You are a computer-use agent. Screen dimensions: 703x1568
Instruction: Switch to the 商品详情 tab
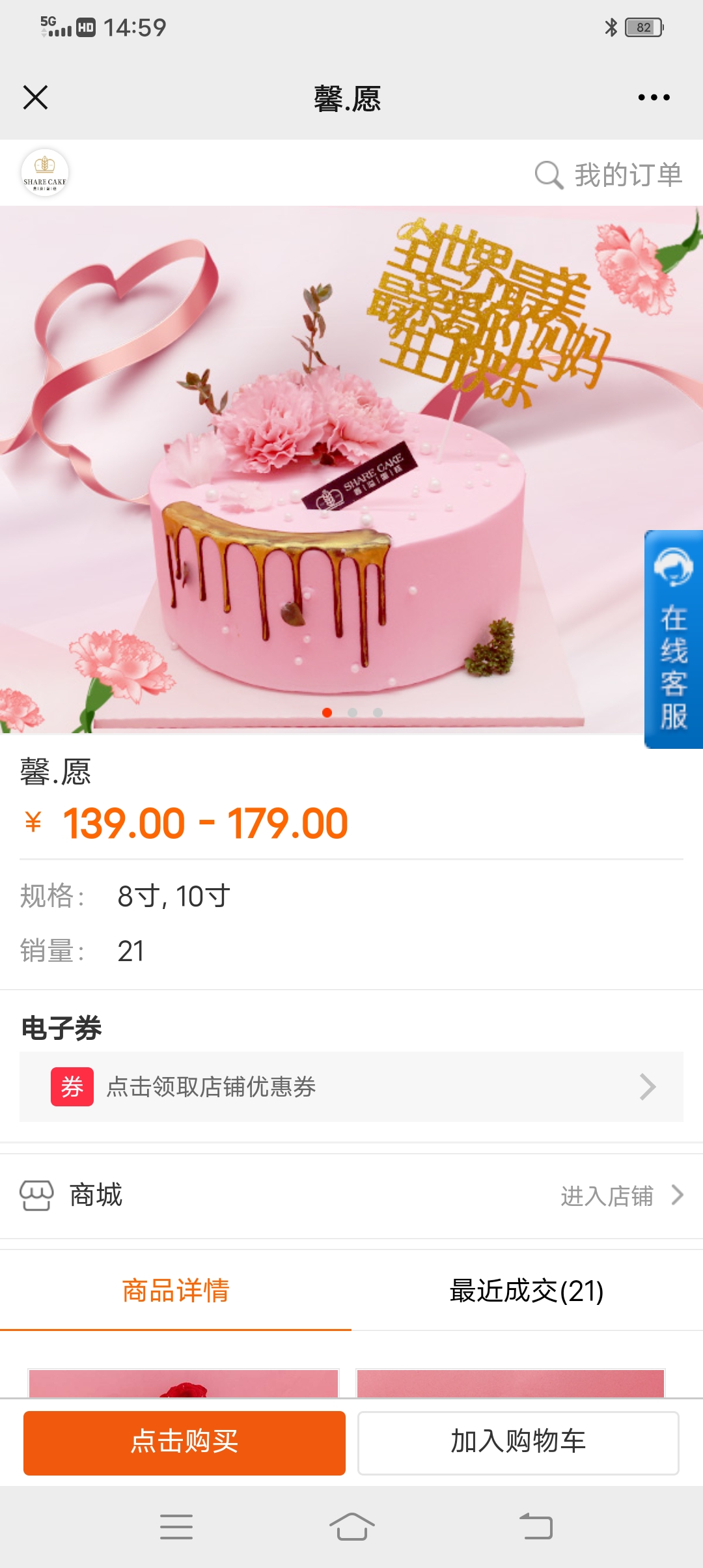(x=176, y=1291)
